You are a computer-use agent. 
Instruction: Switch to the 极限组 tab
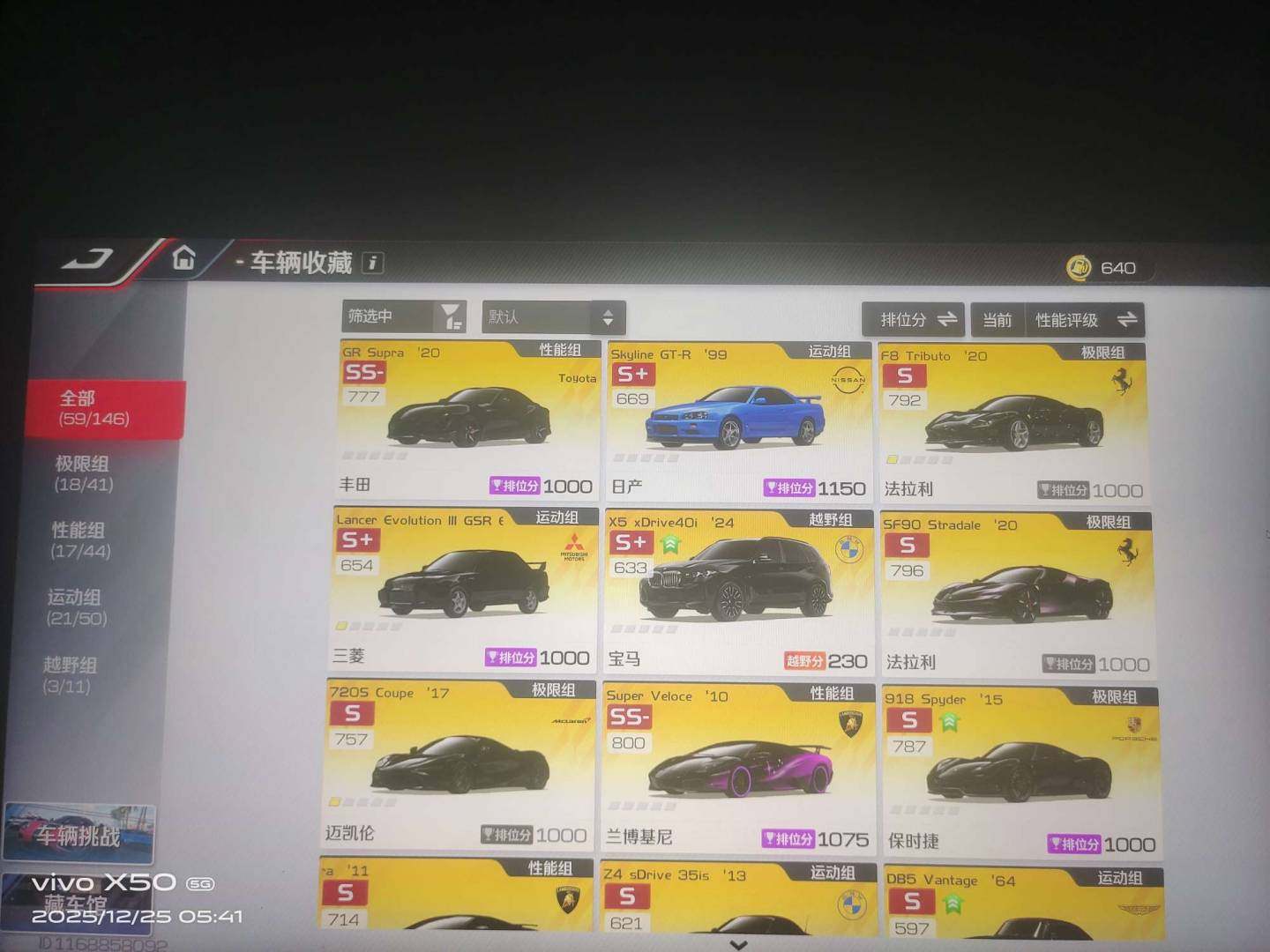(x=84, y=473)
